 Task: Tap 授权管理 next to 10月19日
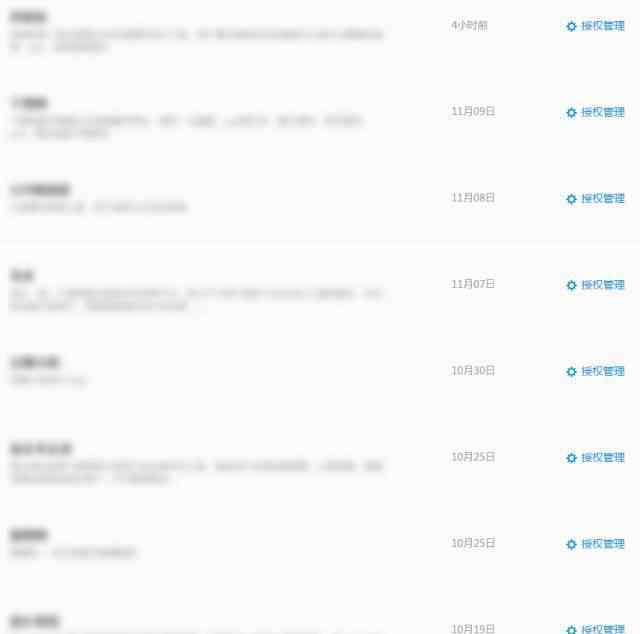(596, 629)
